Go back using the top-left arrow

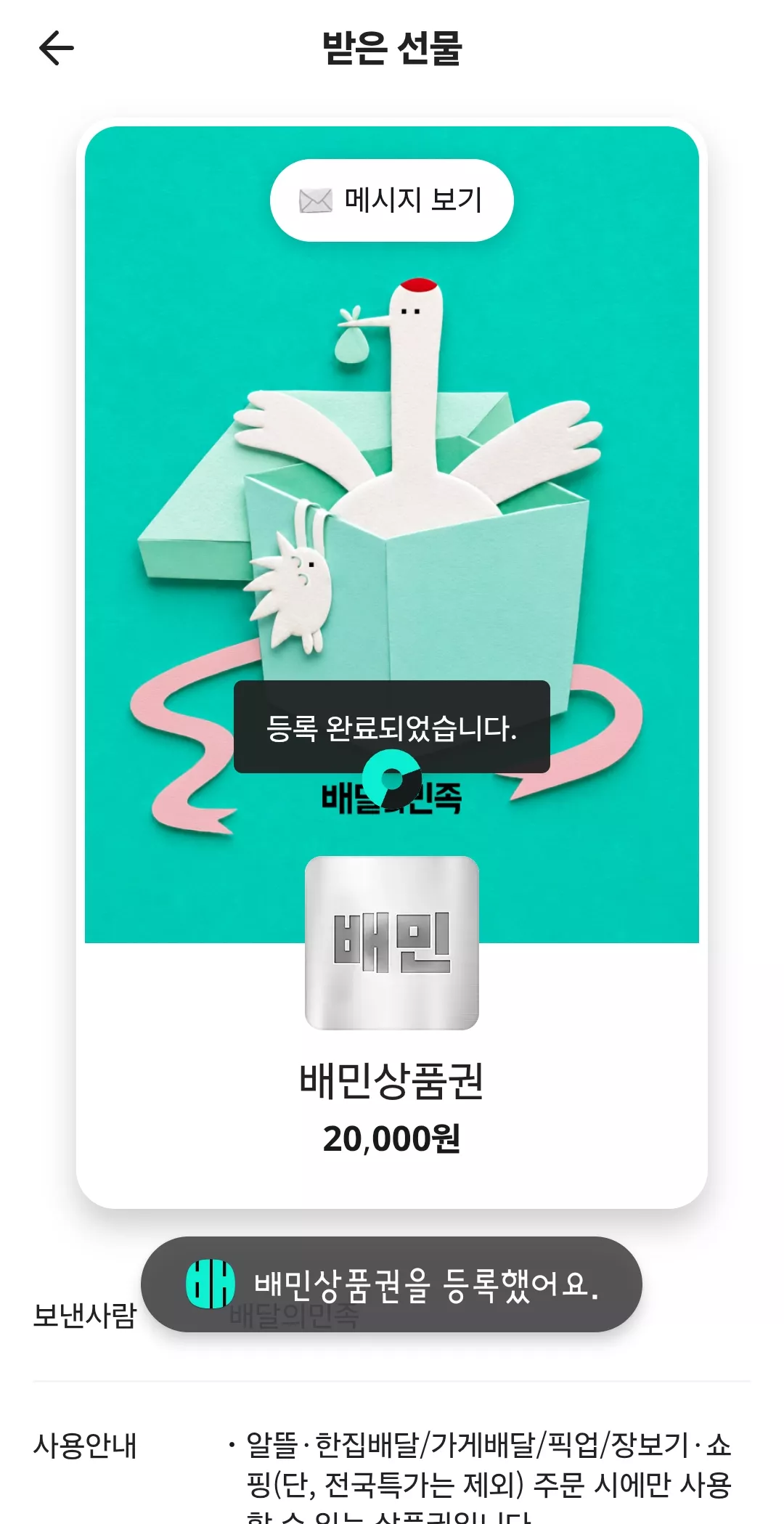tap(57, 49)
